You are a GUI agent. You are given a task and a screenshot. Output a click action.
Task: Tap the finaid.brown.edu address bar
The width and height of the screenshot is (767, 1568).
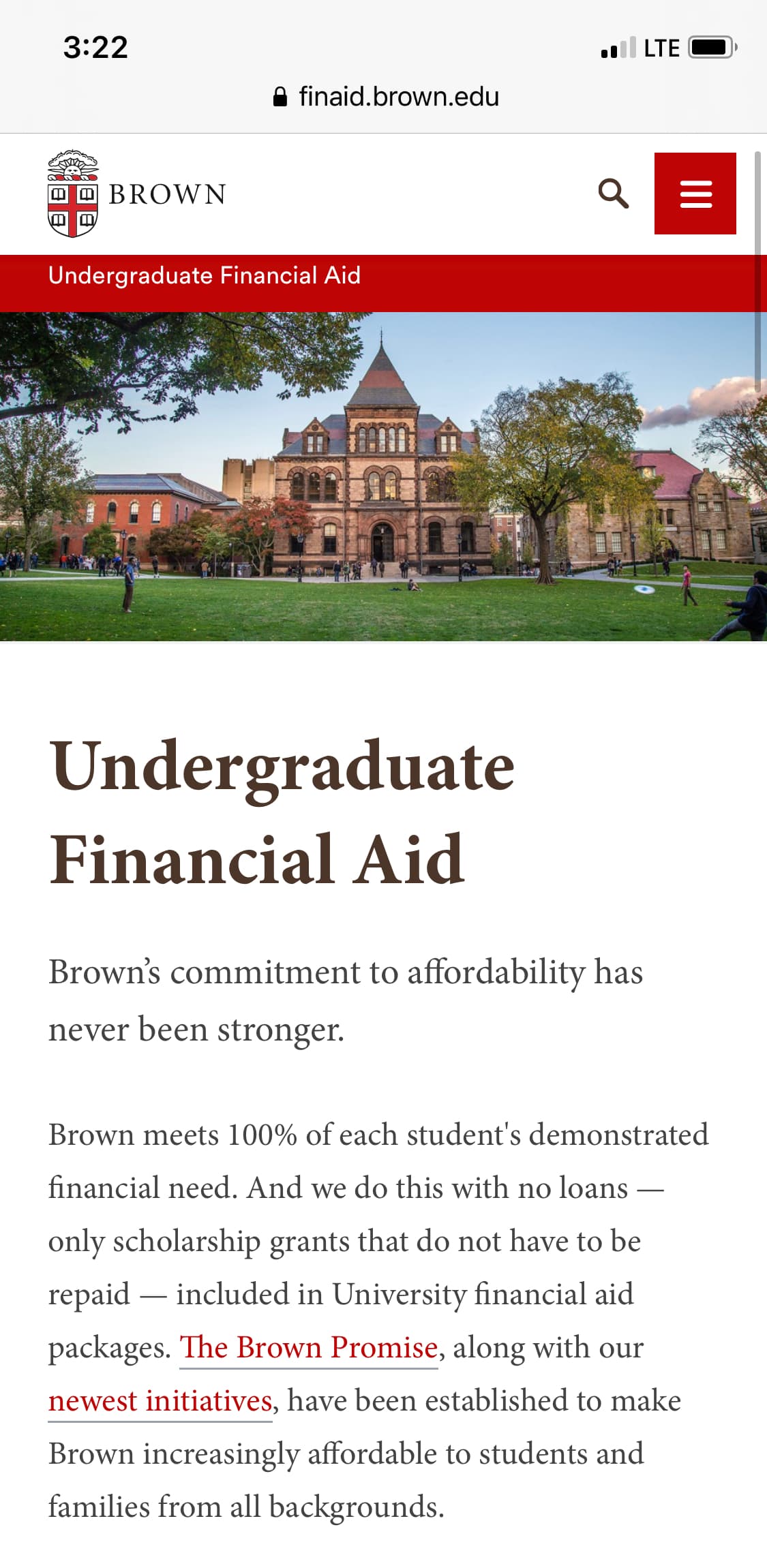(x=385, y=97)
